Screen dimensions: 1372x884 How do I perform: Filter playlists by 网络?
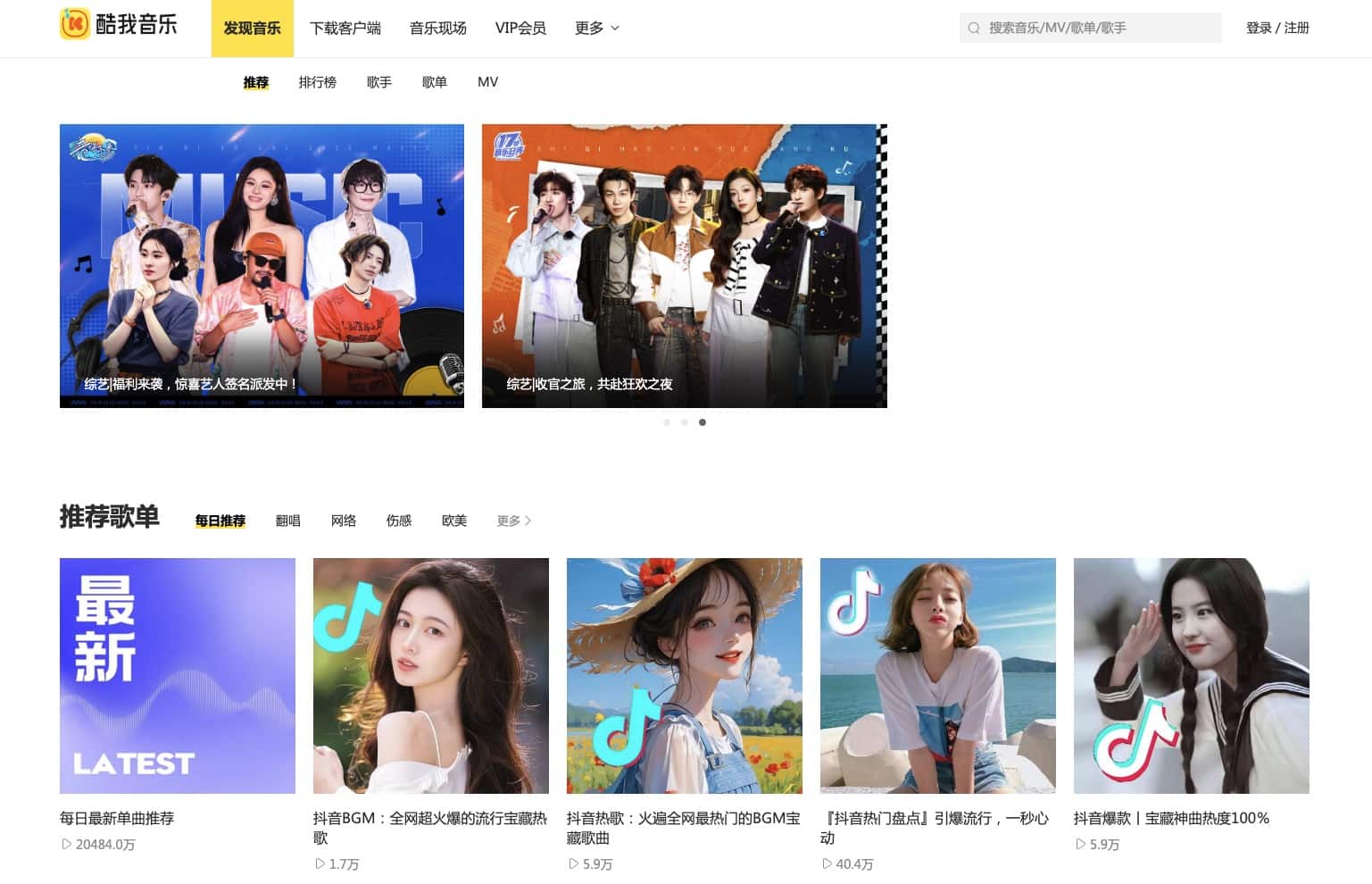point(343,521)
